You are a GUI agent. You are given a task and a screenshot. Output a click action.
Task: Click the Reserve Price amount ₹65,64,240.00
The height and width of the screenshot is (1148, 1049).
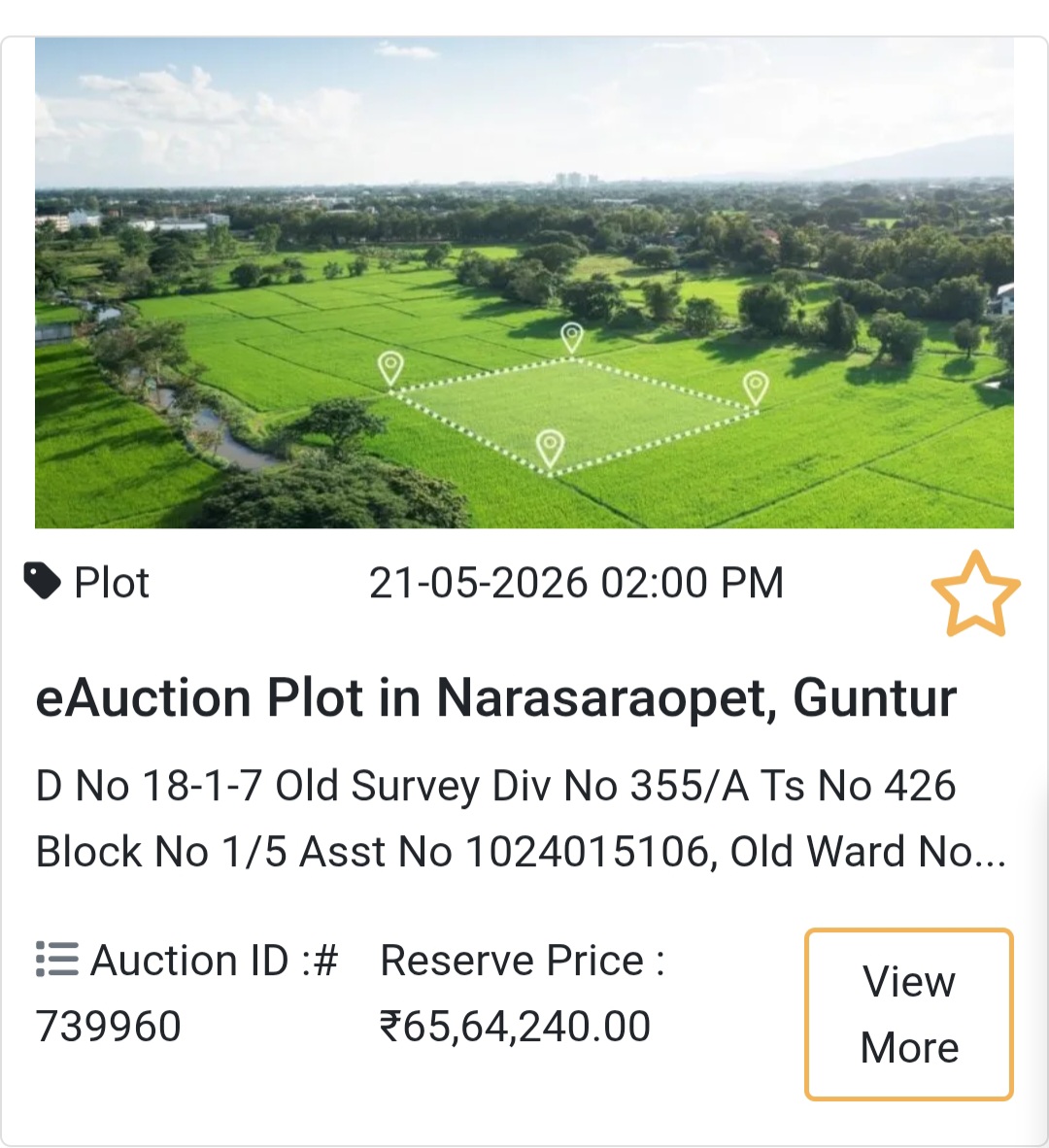[516, 1026]
